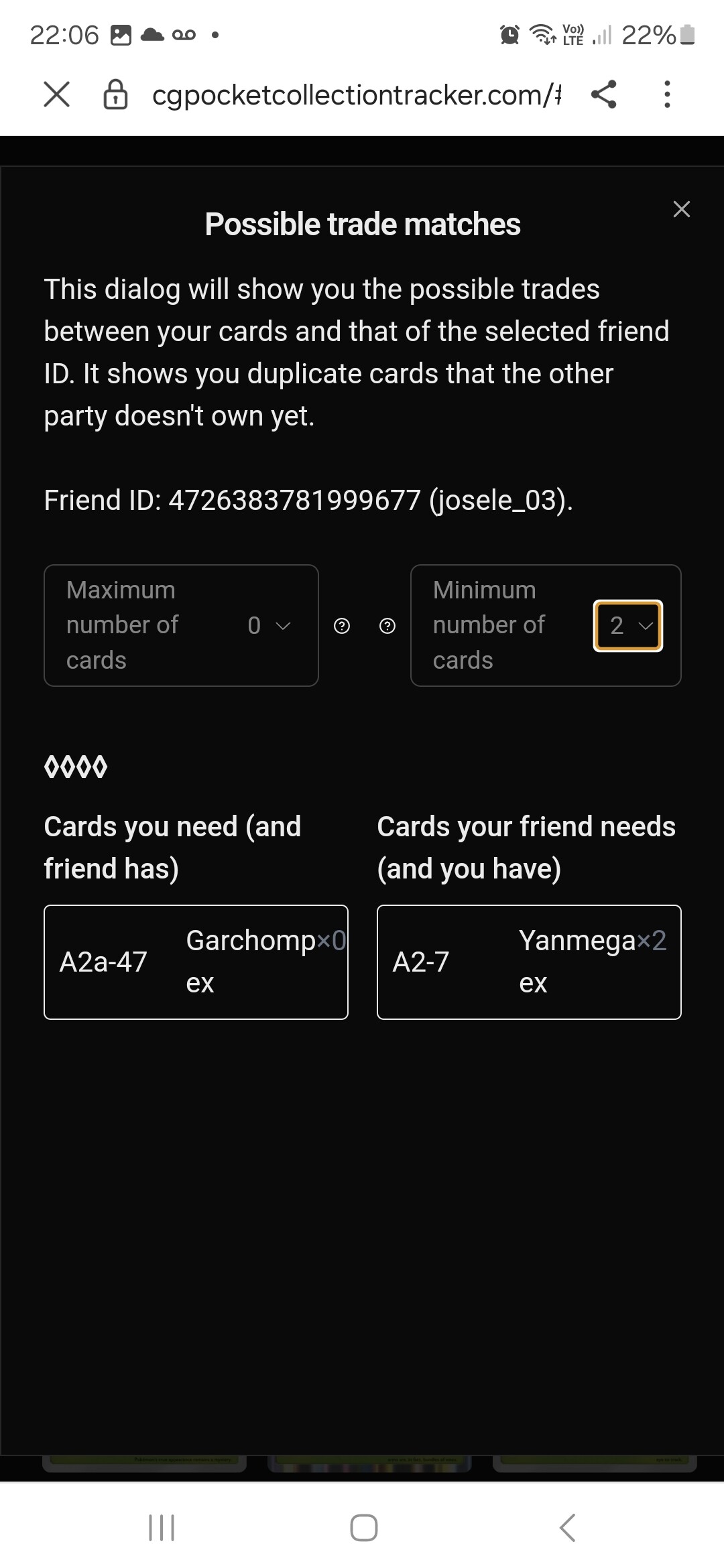The height and width of the screenshot is (1568, 724).
Task: Close the Possible trade matches dialog
Action: (x=681, y=209)
